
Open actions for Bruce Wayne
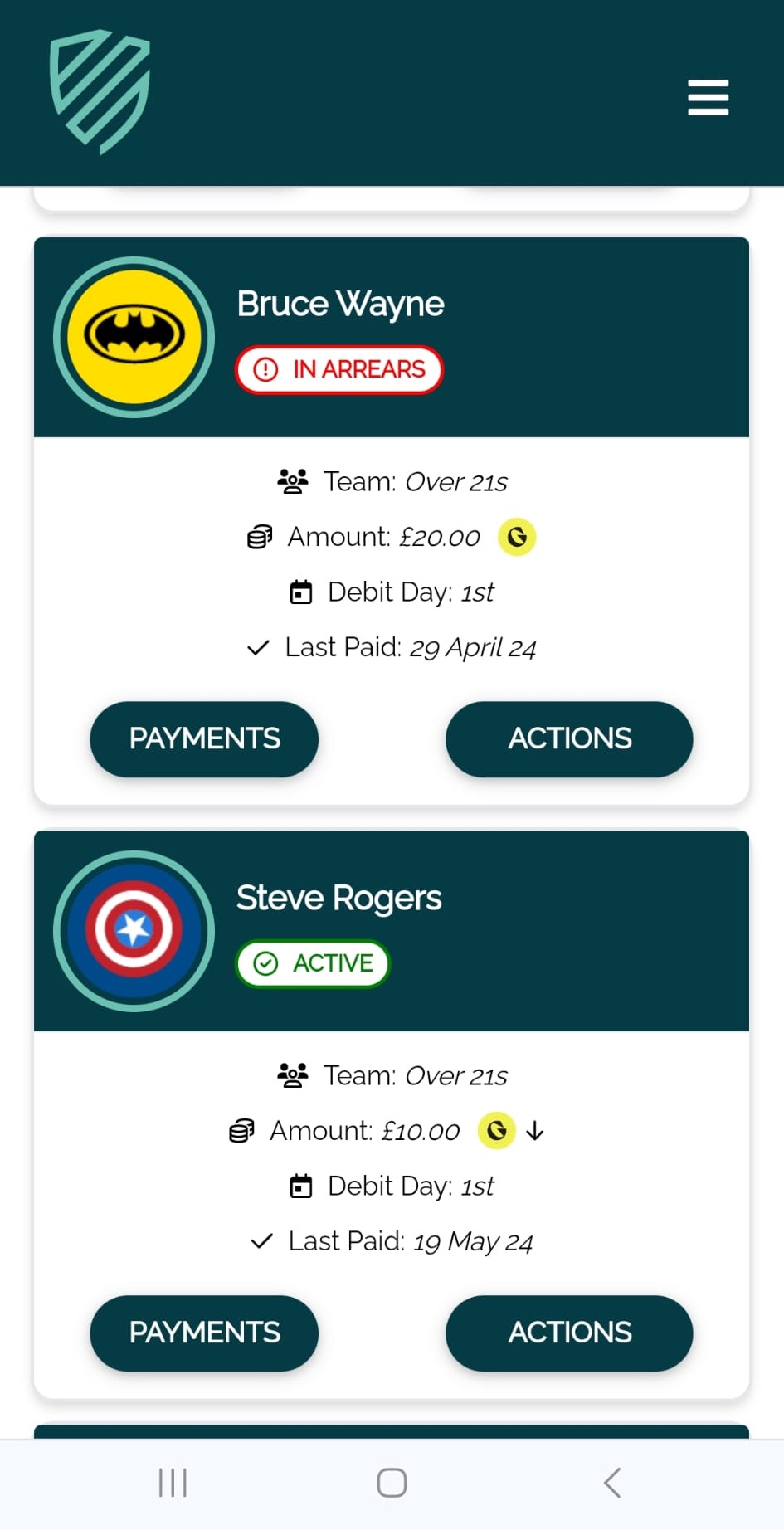tap(569, 738)
